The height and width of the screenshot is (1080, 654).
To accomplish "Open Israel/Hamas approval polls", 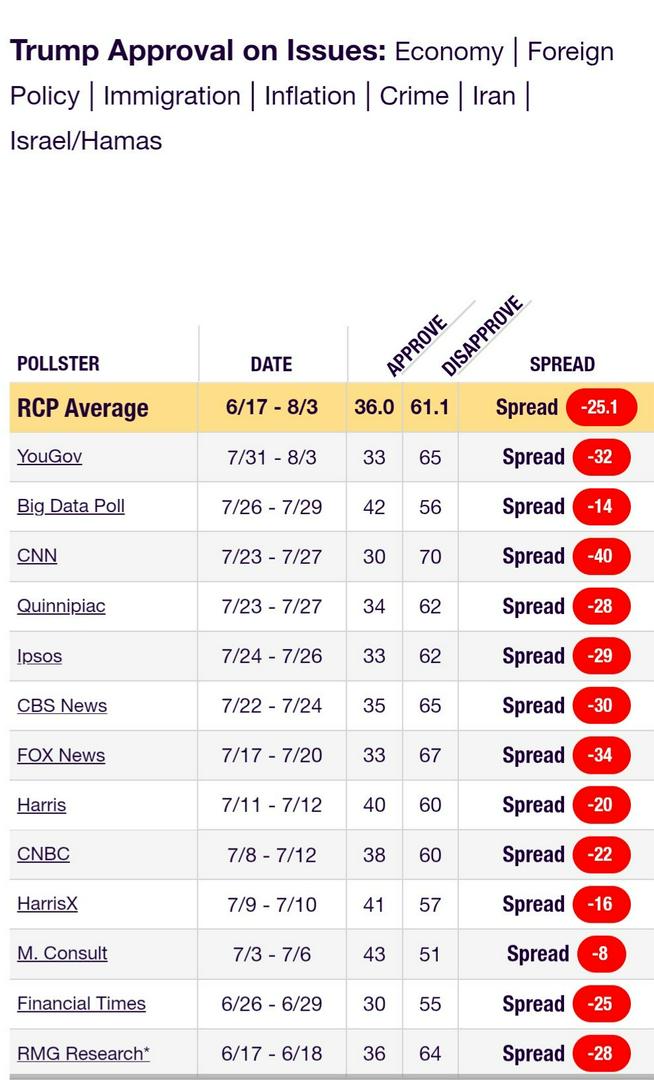I will click(x=86, y=141).
